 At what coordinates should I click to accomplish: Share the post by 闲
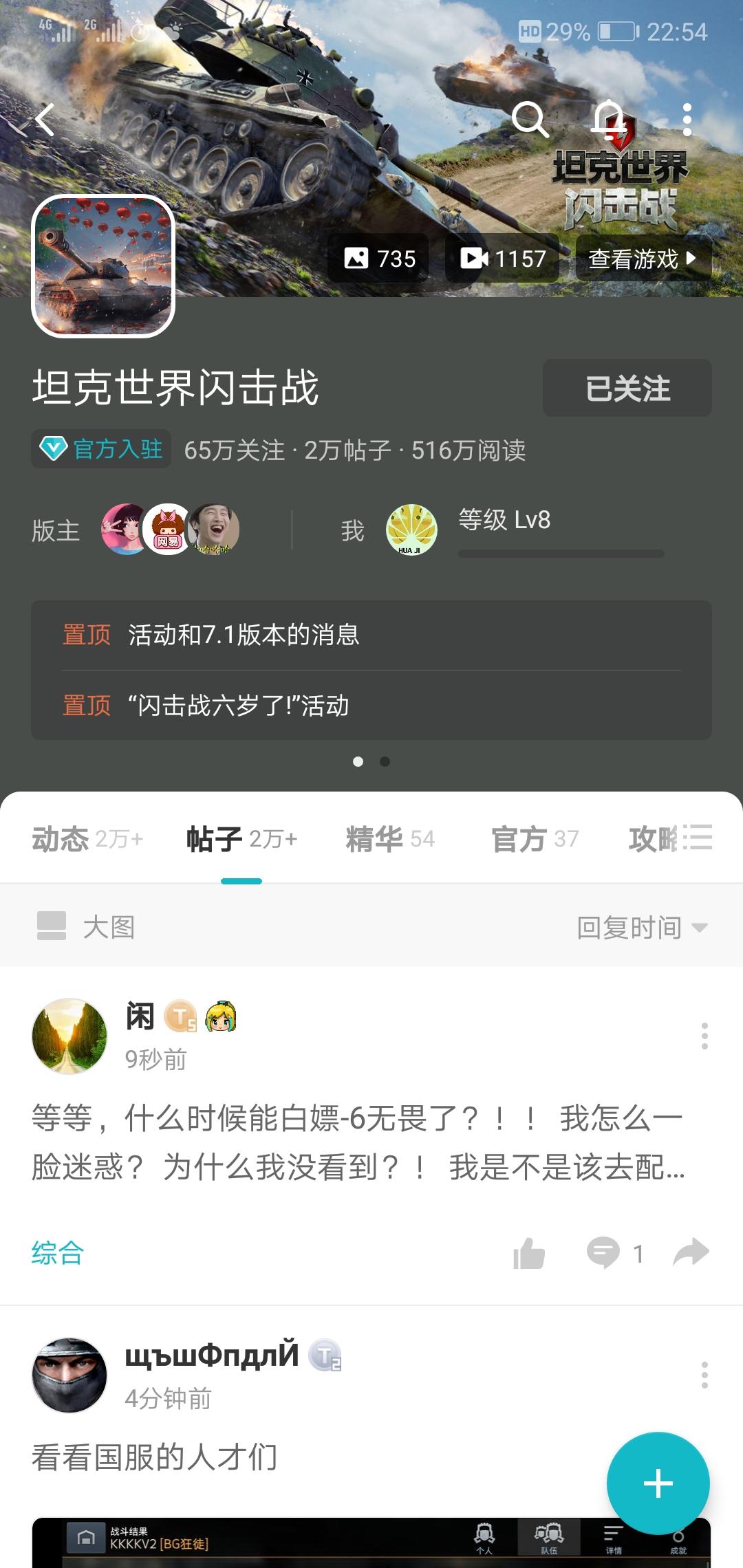(691, 1252)
